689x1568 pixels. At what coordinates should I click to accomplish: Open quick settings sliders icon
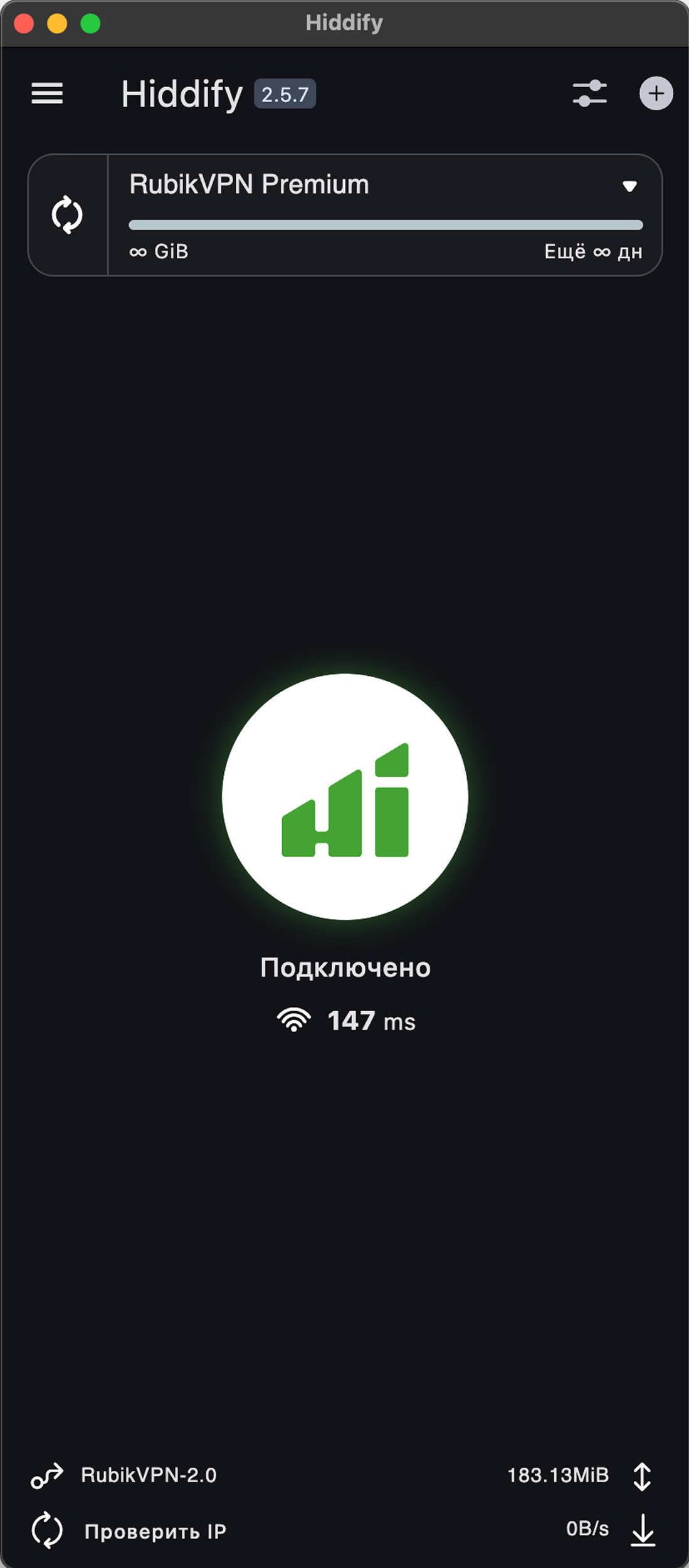pyautogui.click(x=589, y=93)
